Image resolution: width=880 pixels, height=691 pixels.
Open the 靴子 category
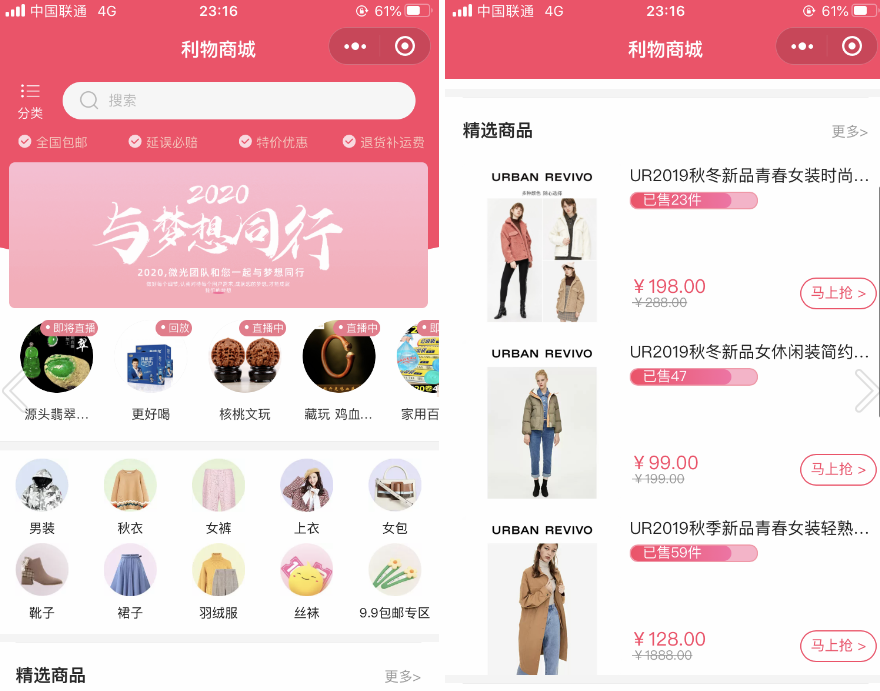point(42,570)
